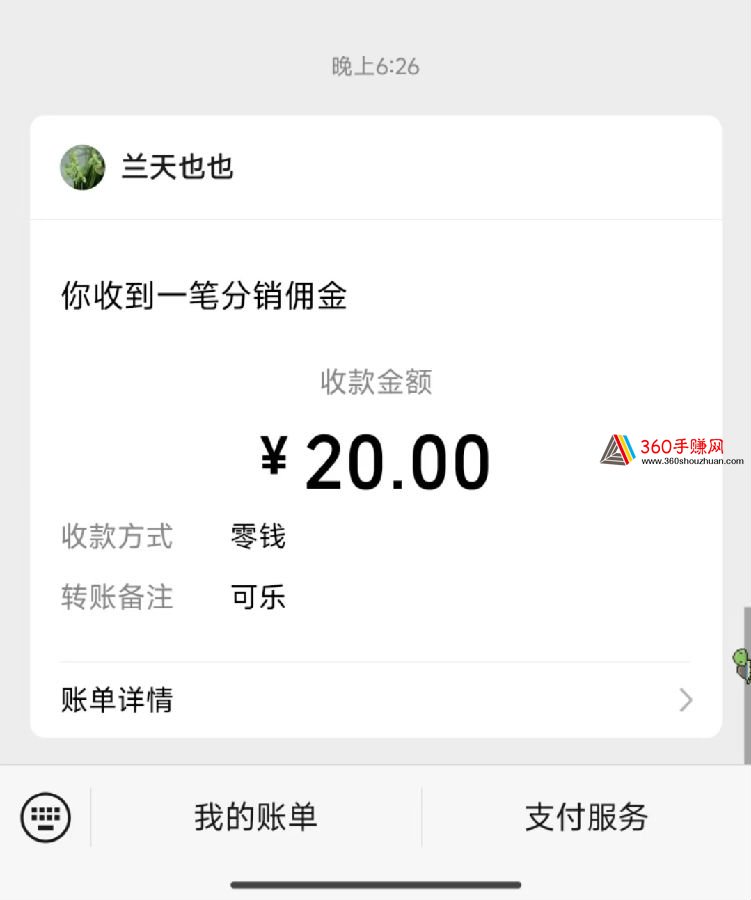Open the ¥20.00 分销佣金 payment card
The width and height of the screenshot is (751, 900).
375,440
